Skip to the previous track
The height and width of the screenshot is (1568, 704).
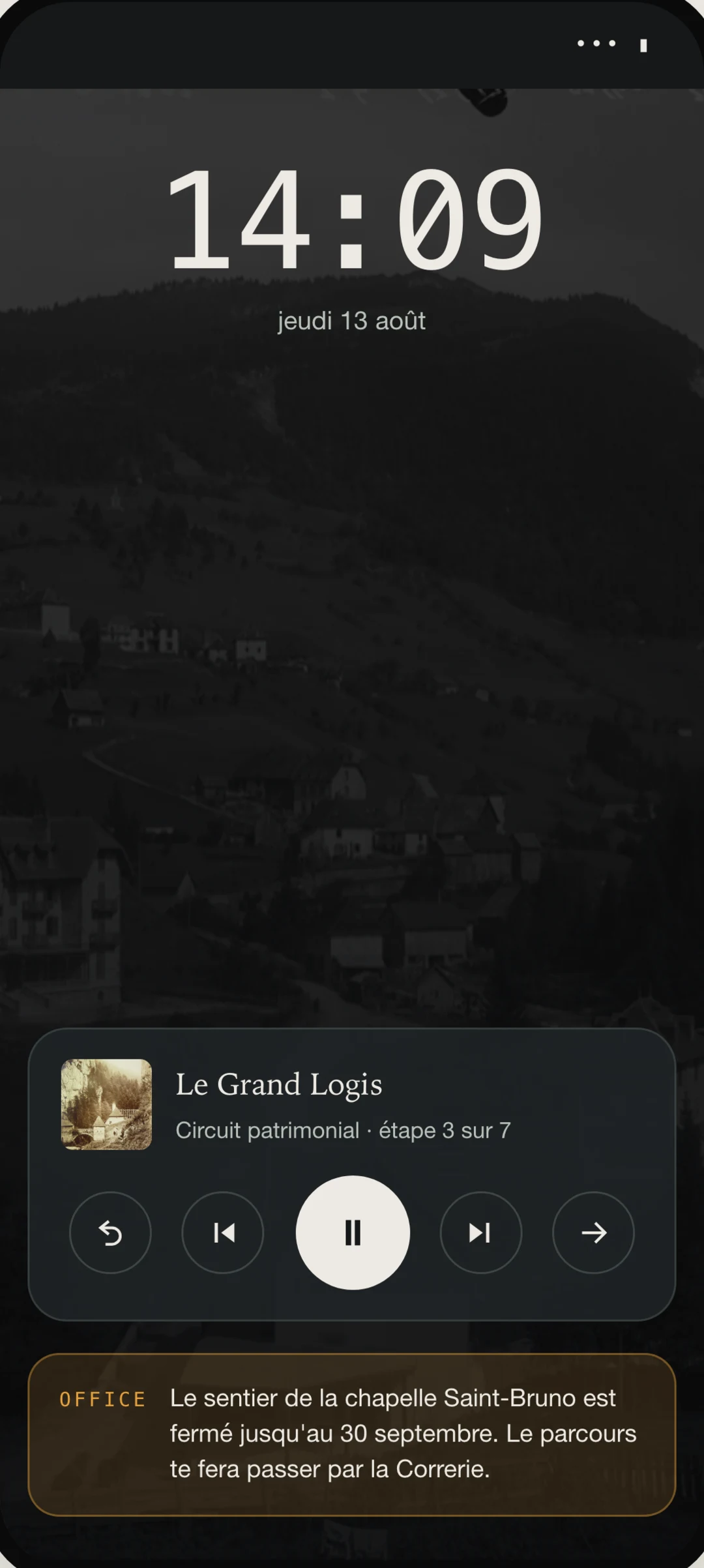pyautogui.click(x=223, y=1232)
